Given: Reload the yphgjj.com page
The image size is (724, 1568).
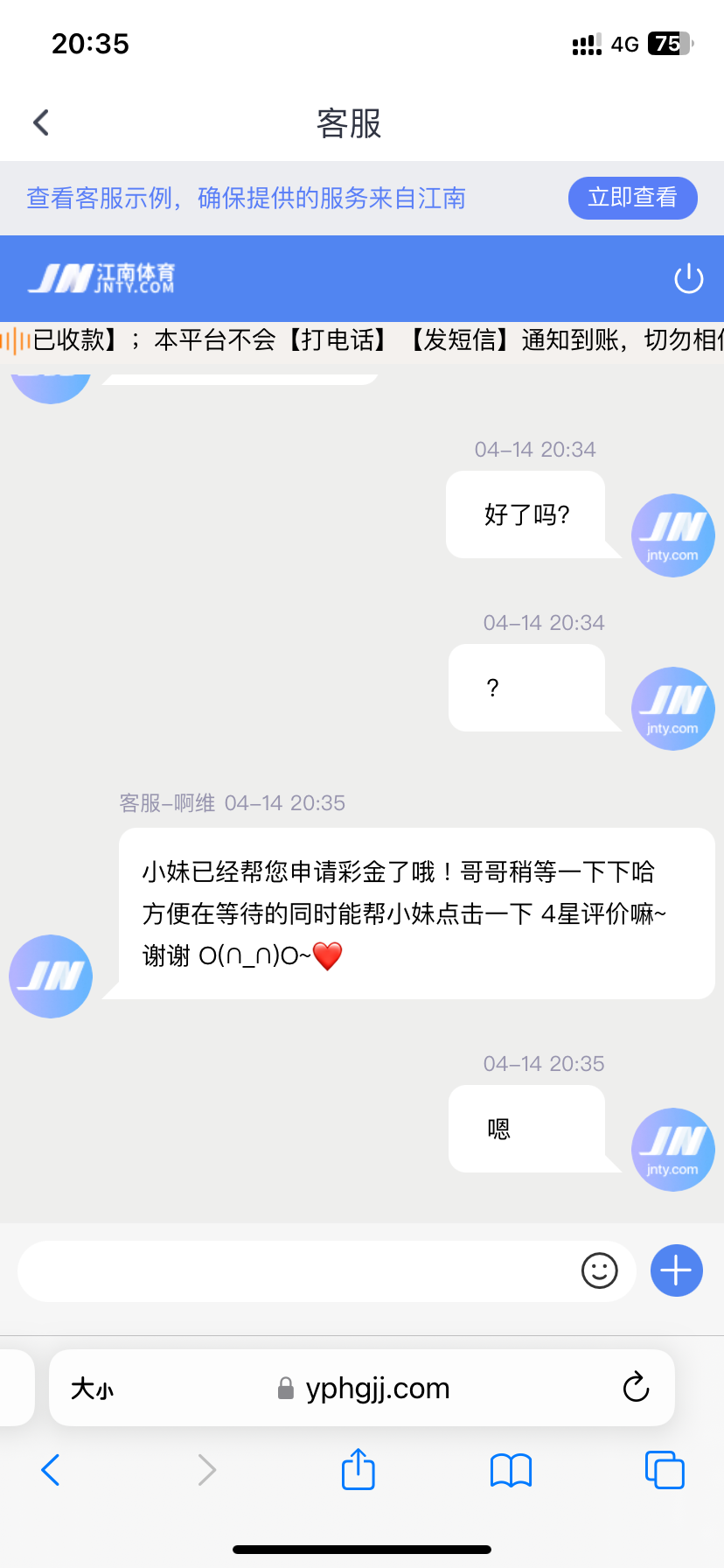Looking at the screenshot, I should click(636, 1388).
